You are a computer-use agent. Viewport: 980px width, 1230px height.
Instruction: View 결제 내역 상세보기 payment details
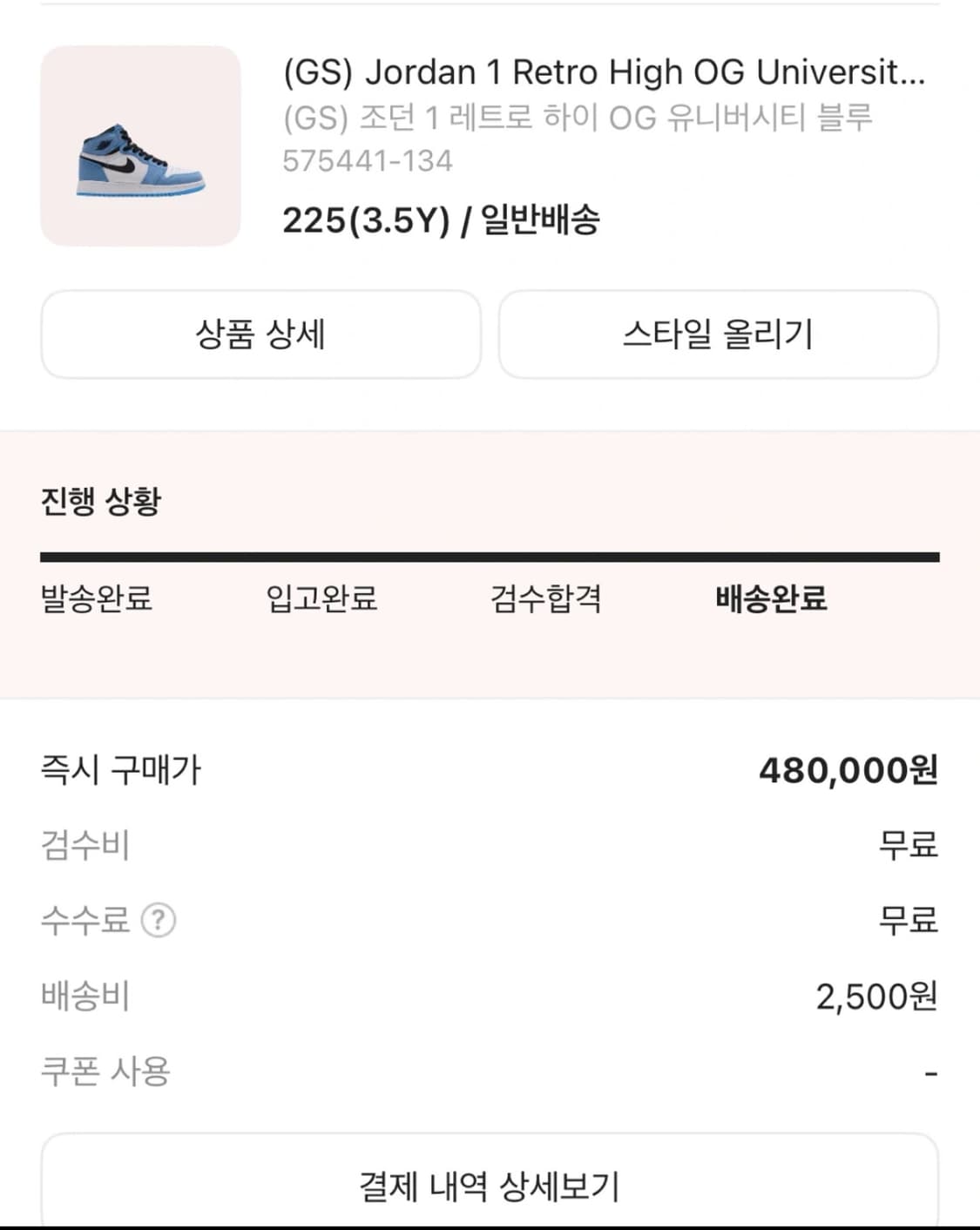(x=490, y=1185)
